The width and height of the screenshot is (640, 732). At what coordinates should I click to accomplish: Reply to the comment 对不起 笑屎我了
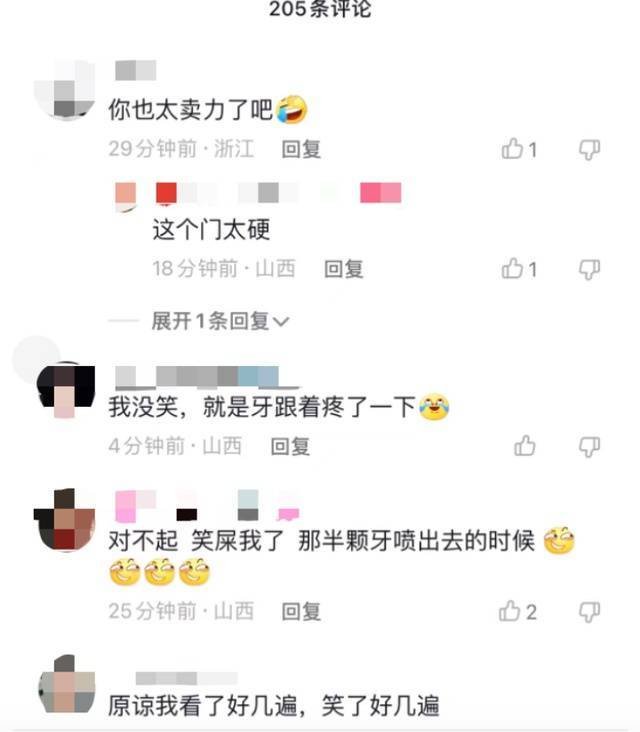pyautogui.click(x=301, y=611)
